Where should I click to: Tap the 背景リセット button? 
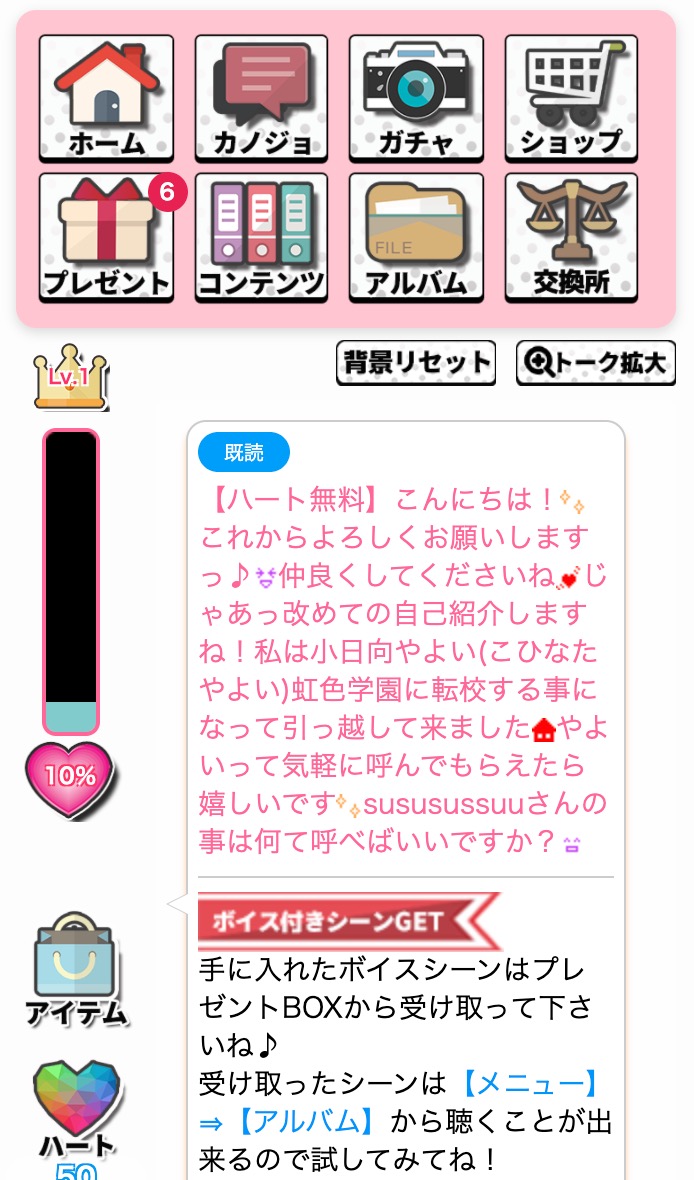pos(416,362)
